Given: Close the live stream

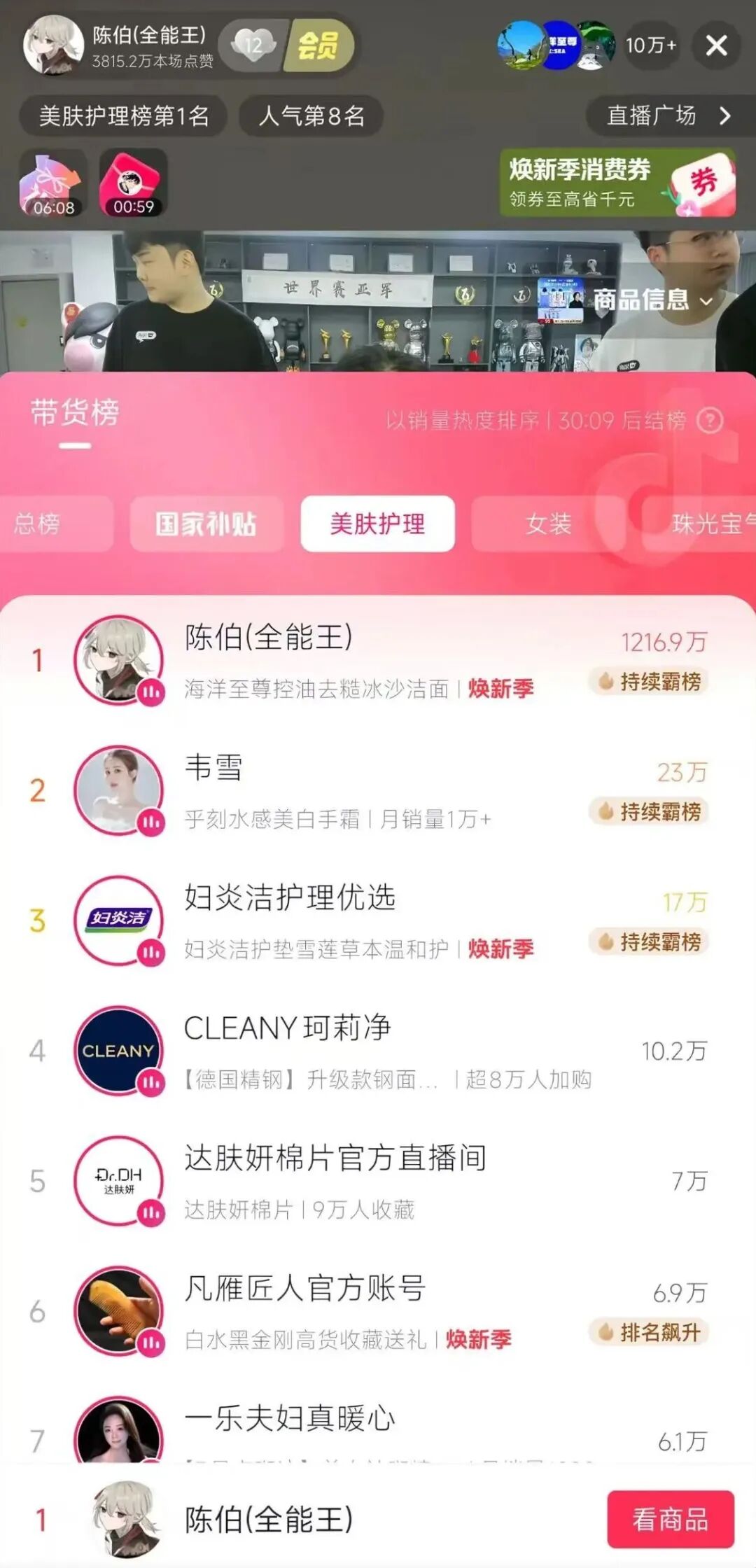Looking at the screenshot, I should click(716, 46).
